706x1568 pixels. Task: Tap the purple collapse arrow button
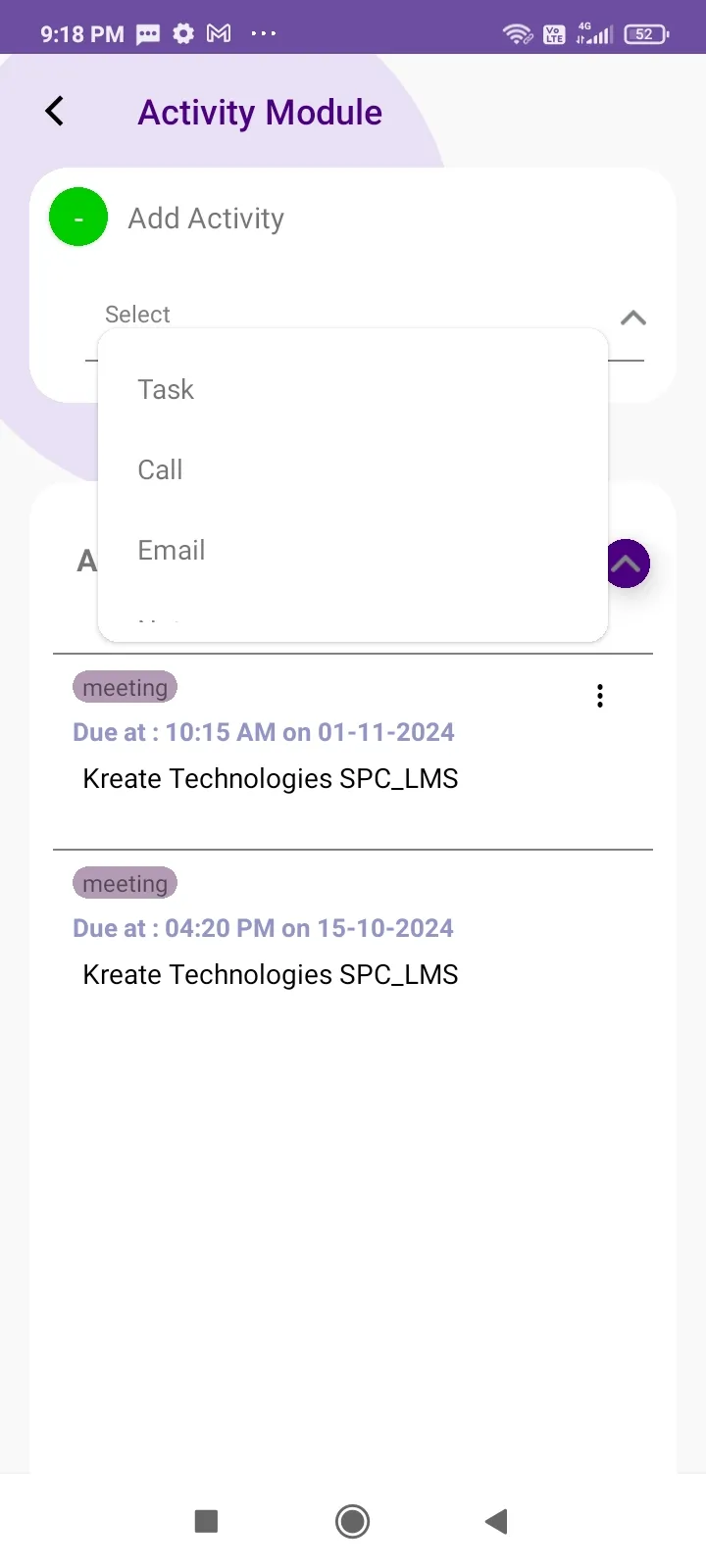627,563
